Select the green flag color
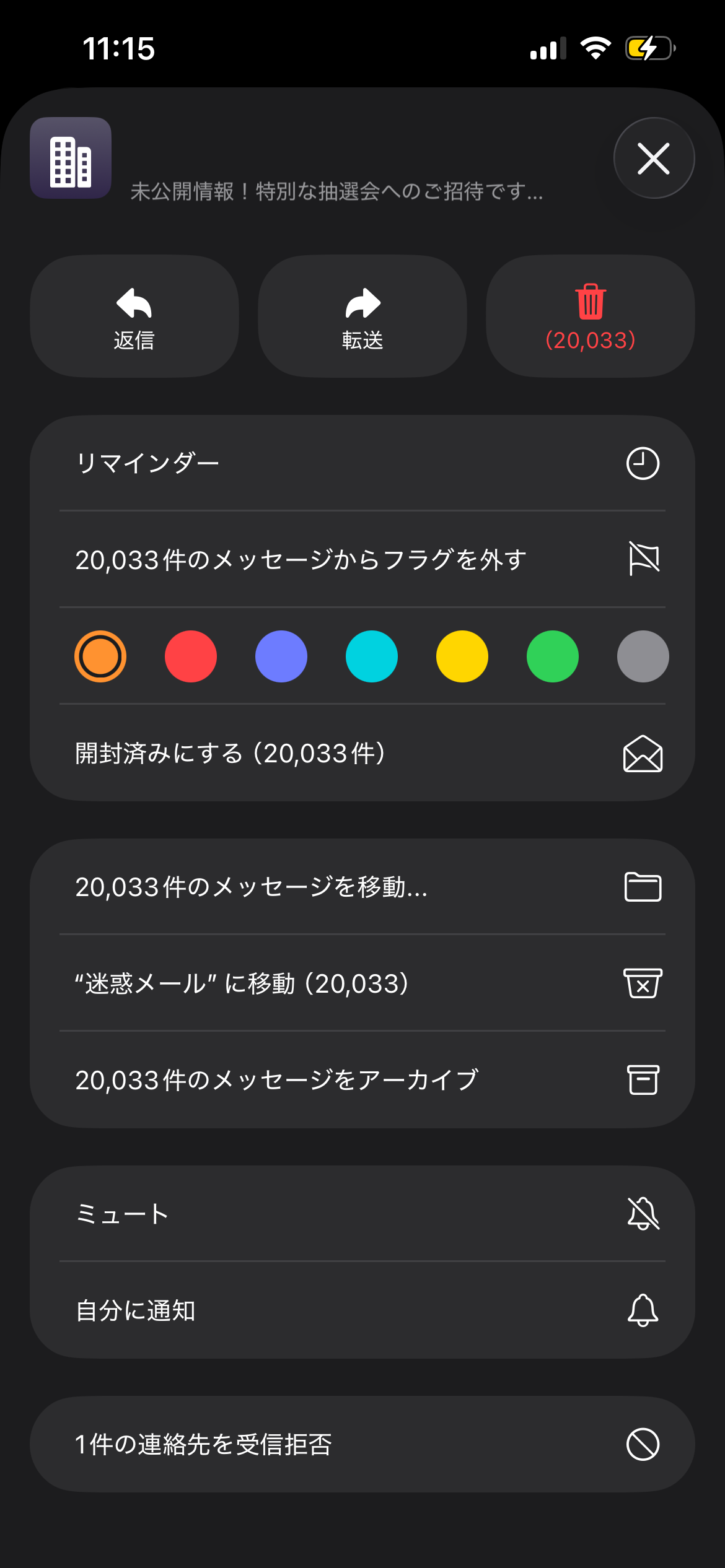725x1568 pixels. [x=552, y=656]
